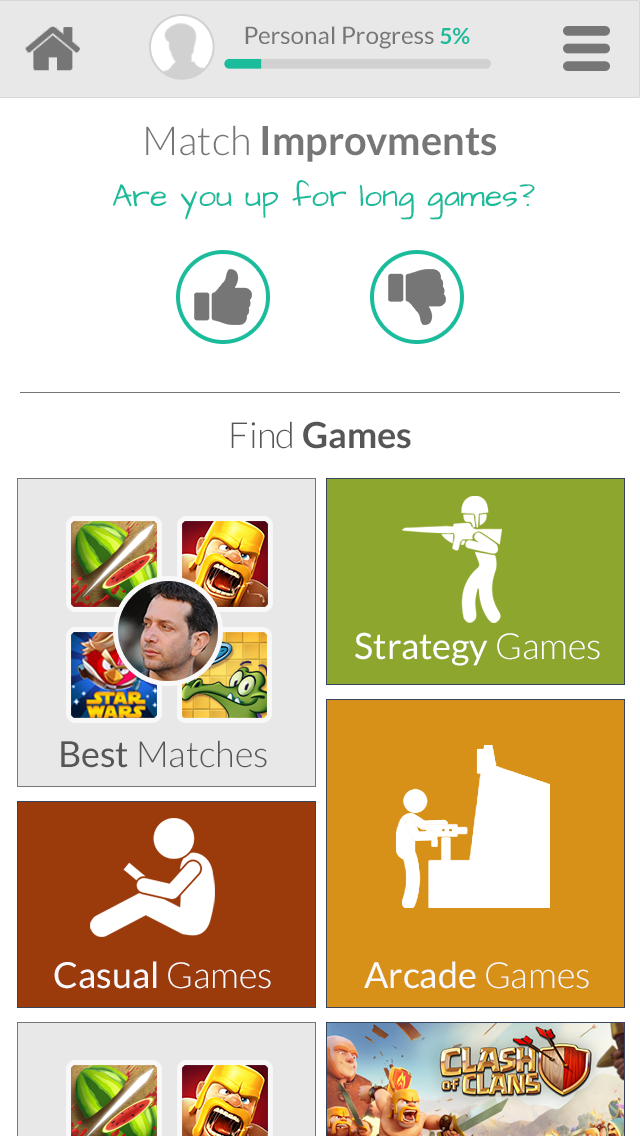Answer thumbs down for long games
This screenshot has height=1136, width=640.
(x=417, y=297)
